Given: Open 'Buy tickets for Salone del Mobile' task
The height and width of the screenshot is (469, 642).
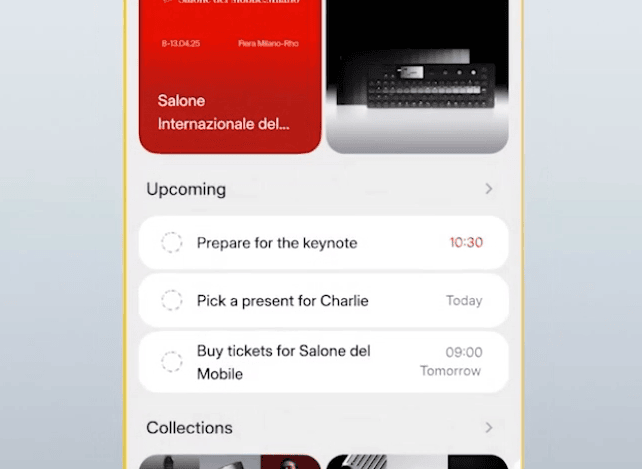Looking at the screenshot, I should click(x=284, y=362).
